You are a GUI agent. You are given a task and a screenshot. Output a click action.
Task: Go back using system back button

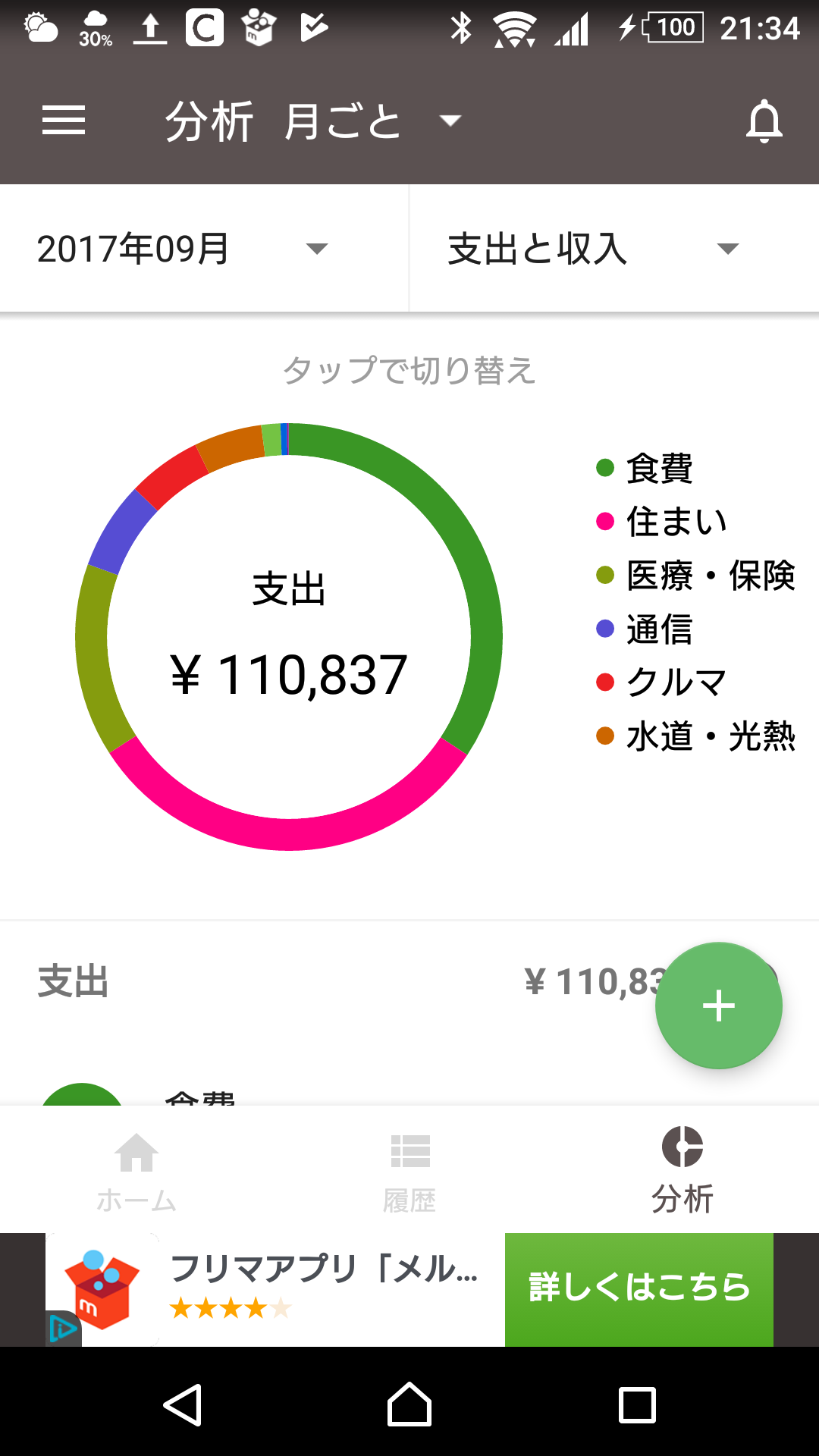[183, 1405]
